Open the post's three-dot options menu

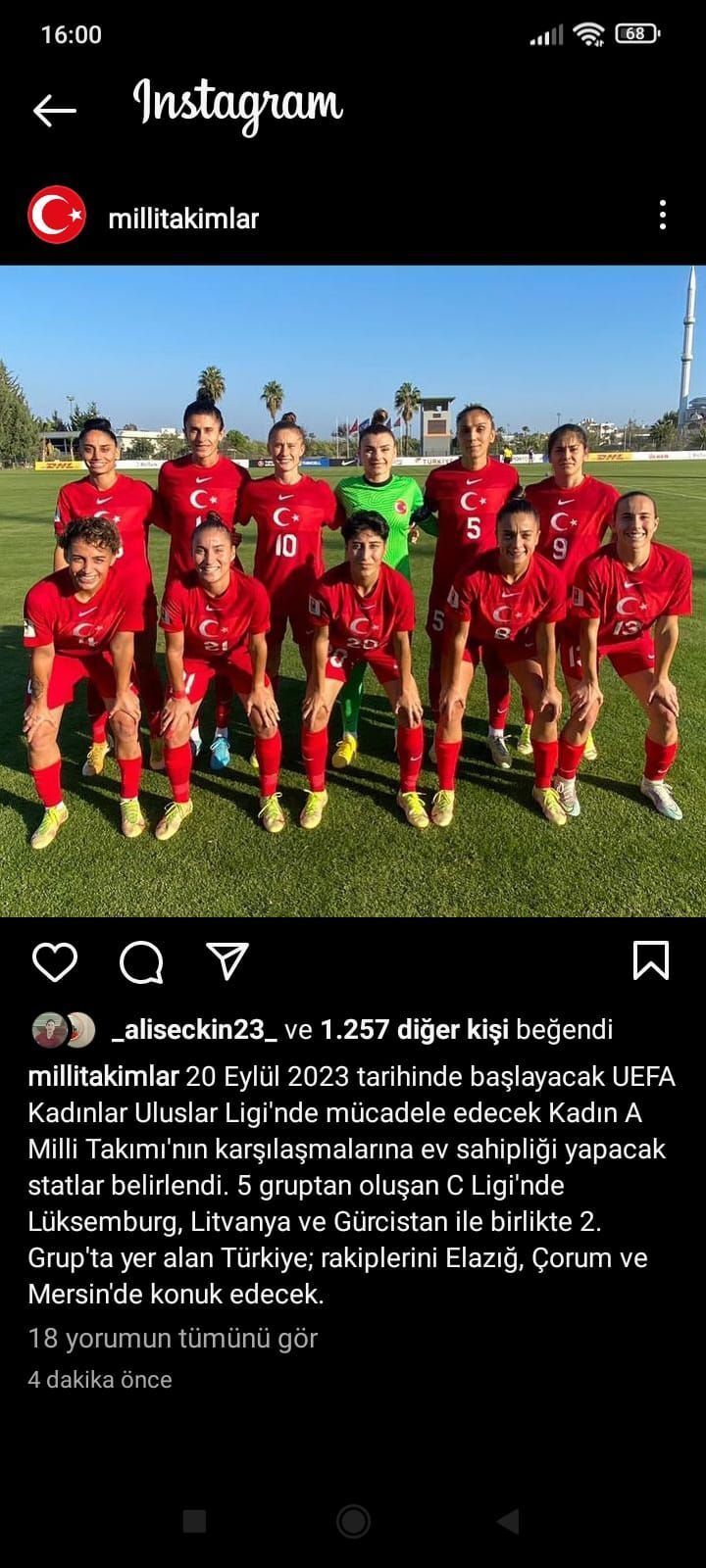coord(663,215)
